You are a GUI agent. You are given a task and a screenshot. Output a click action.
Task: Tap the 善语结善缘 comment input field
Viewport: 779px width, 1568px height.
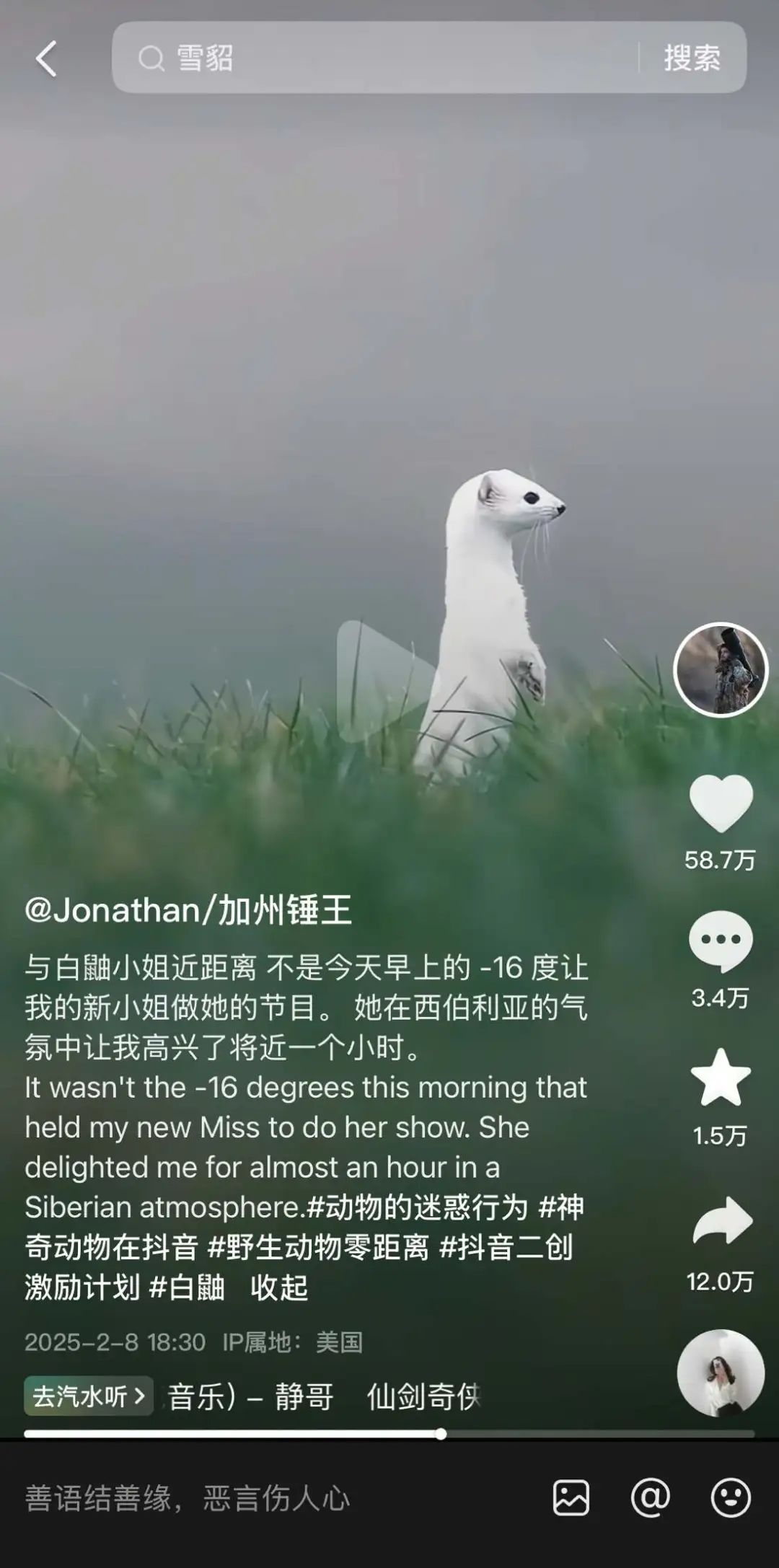click(274, 1499)
